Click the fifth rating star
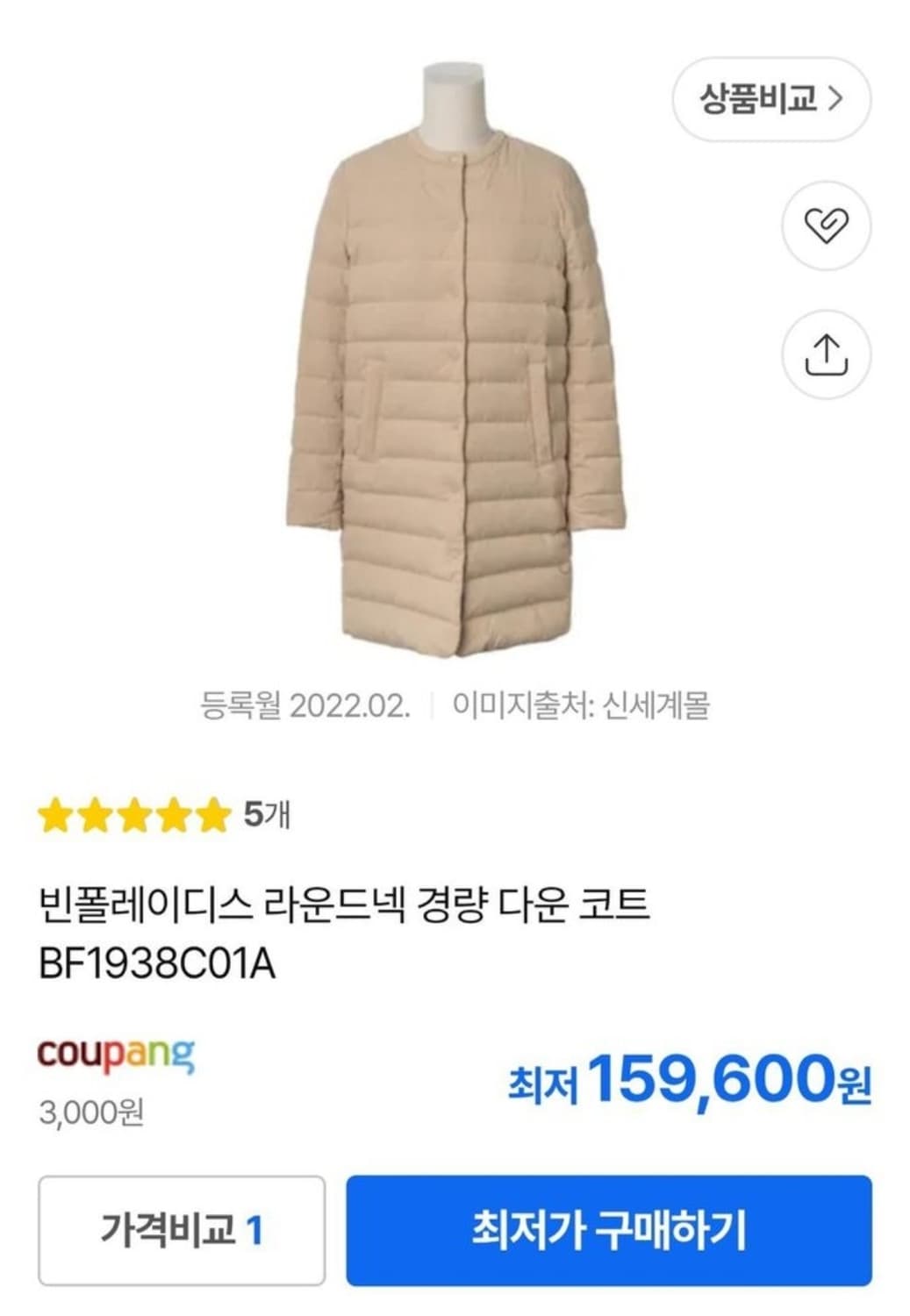 coord(213,816)
